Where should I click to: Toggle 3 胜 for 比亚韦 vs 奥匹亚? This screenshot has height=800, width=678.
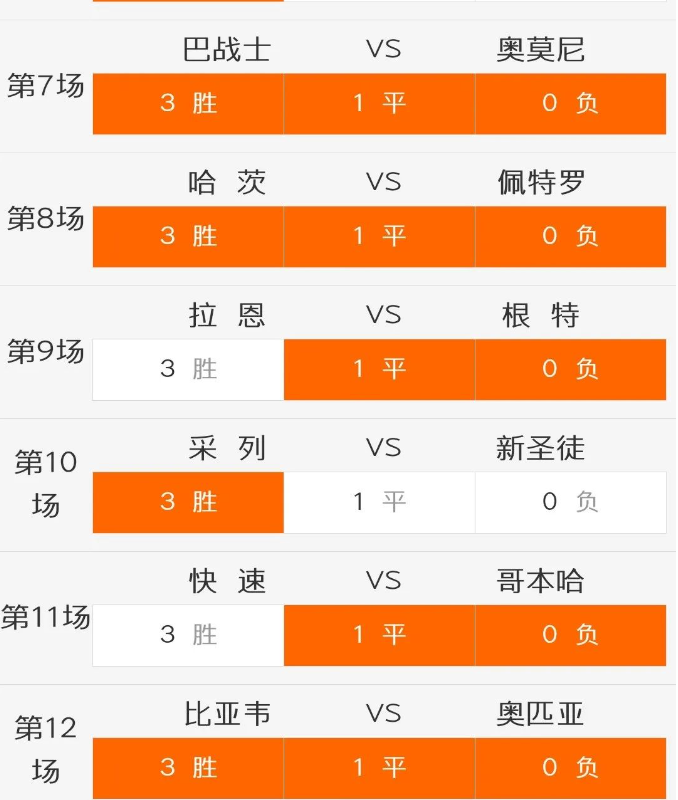coord(188,768)
